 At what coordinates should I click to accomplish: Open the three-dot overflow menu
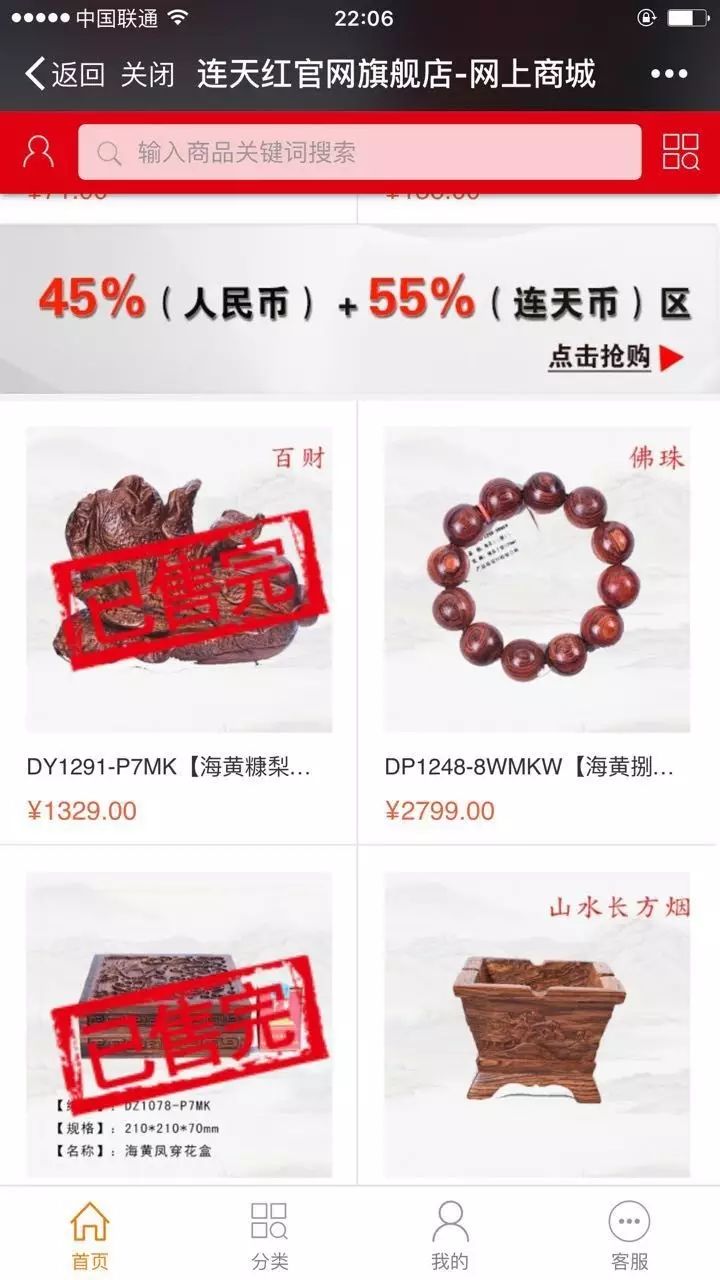669,74
